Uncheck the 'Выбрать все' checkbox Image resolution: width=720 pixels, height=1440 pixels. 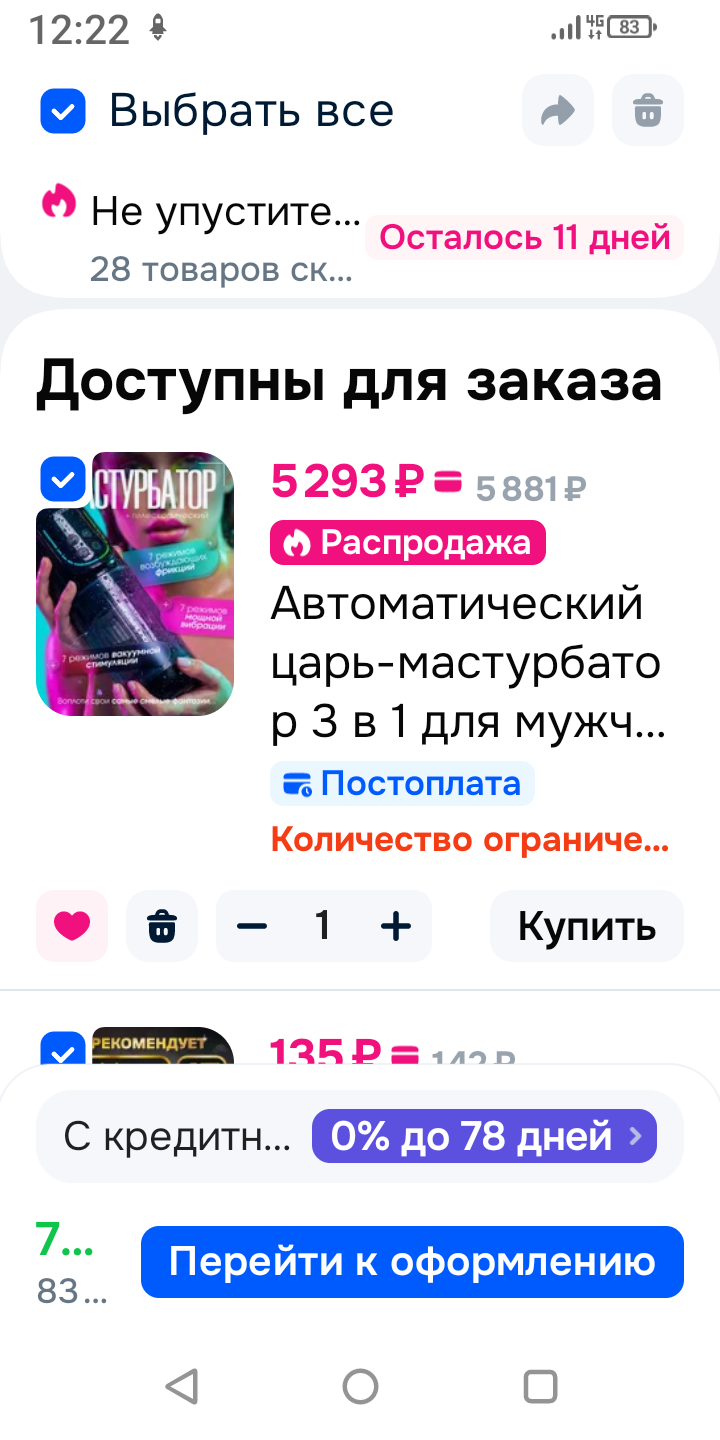[63, 111]
